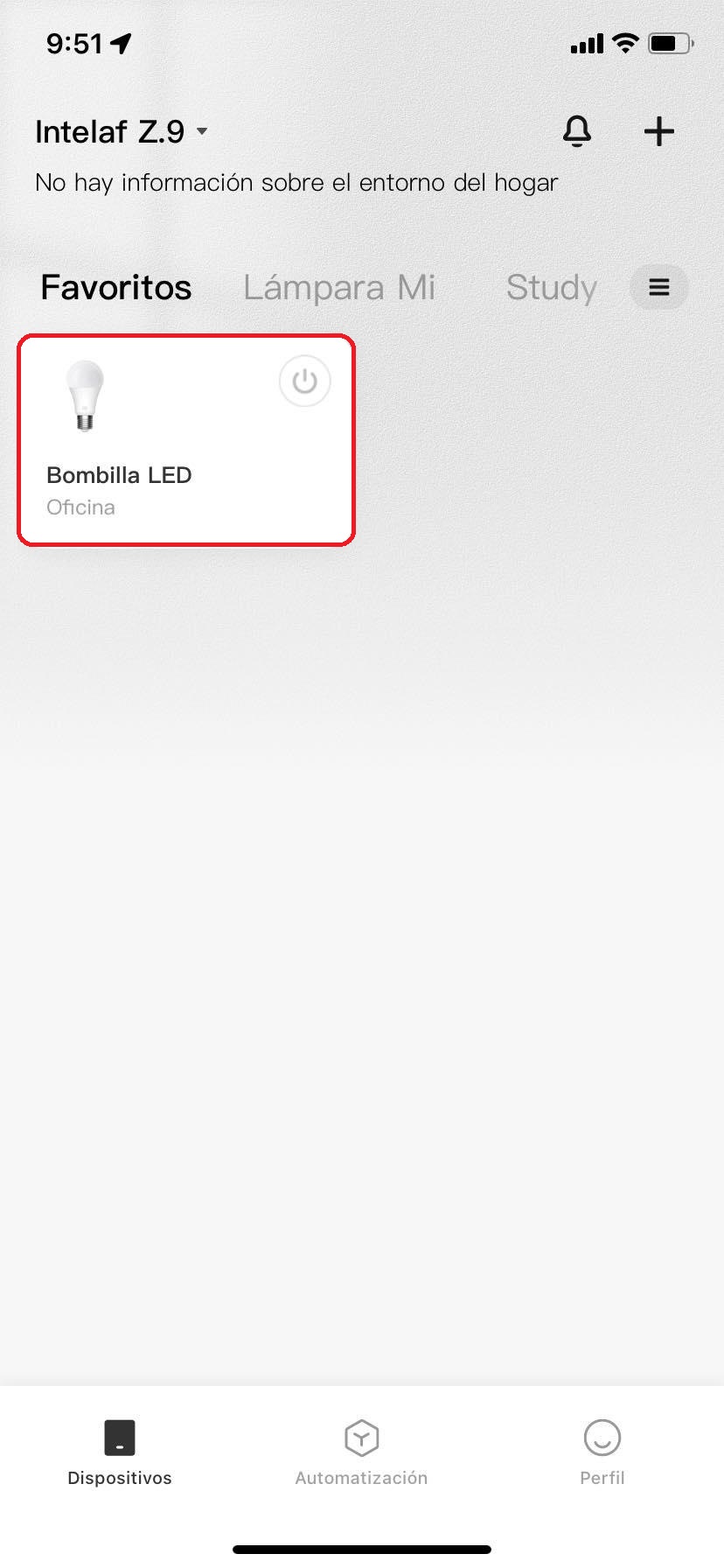Viewport: 724px width, 1568px height.
Task: Switch to the Lámpara Mi tab
Action: 338,288
